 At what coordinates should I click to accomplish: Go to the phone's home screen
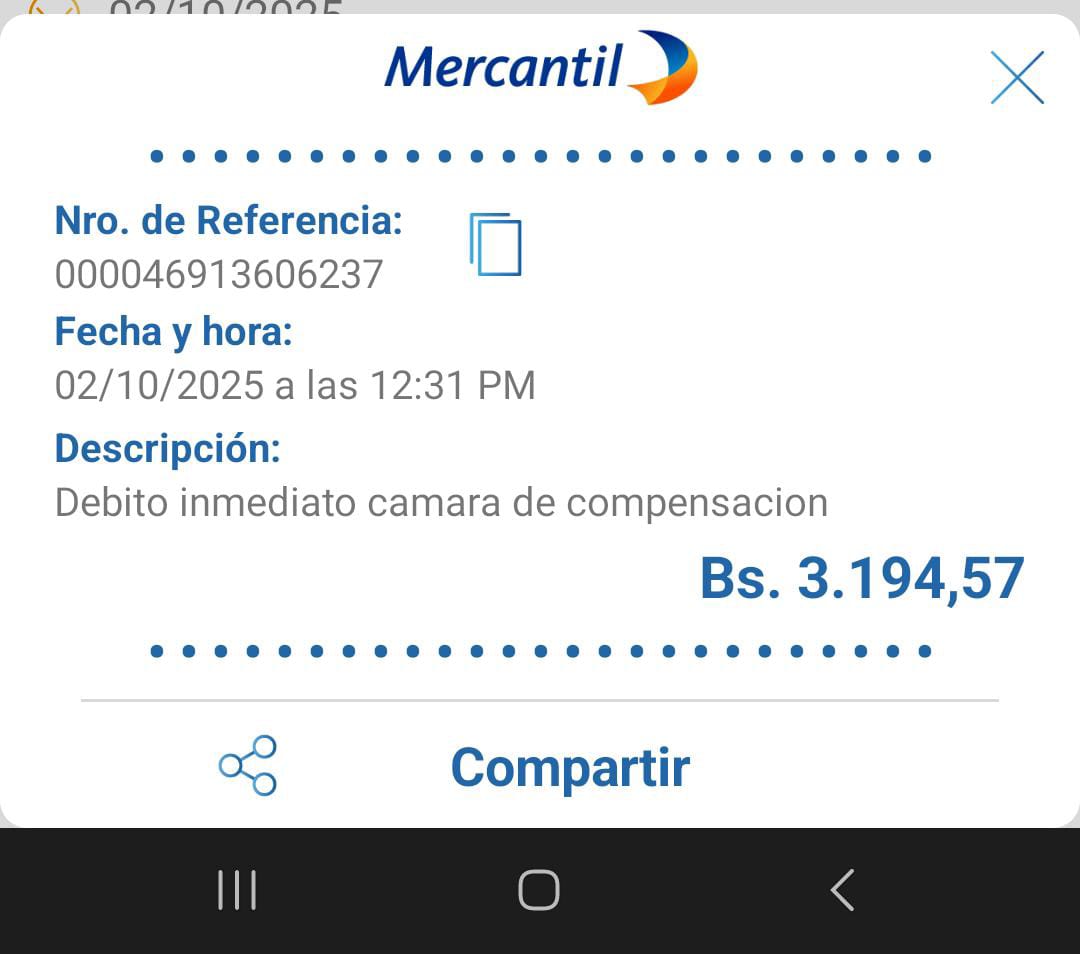point(538,889)
